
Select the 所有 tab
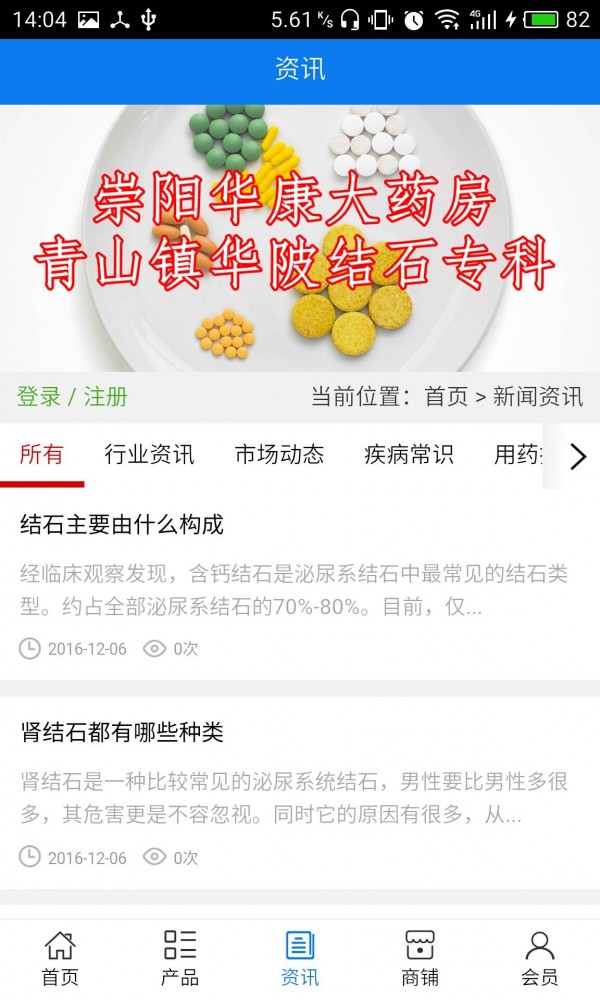click(41, 455)
